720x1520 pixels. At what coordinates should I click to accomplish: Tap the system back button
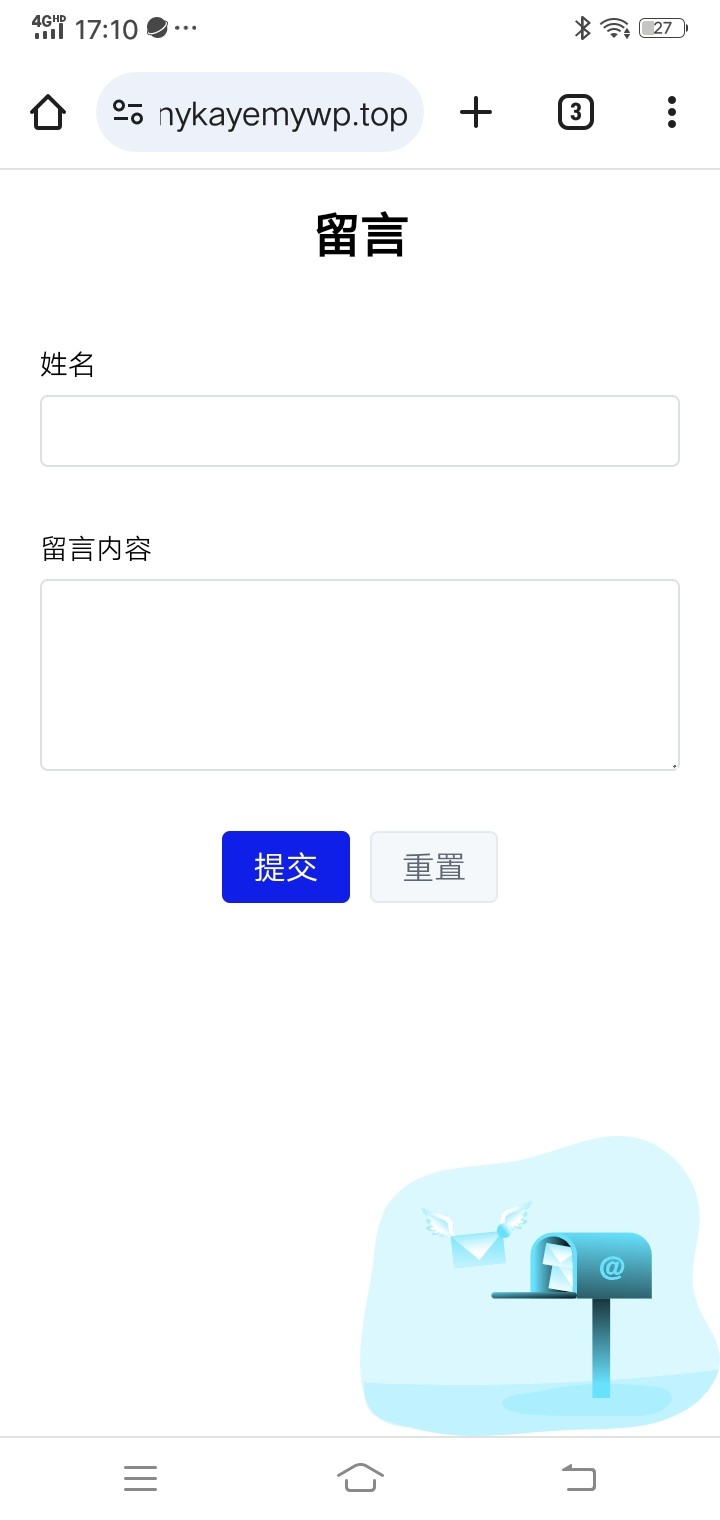point(579,1477)
